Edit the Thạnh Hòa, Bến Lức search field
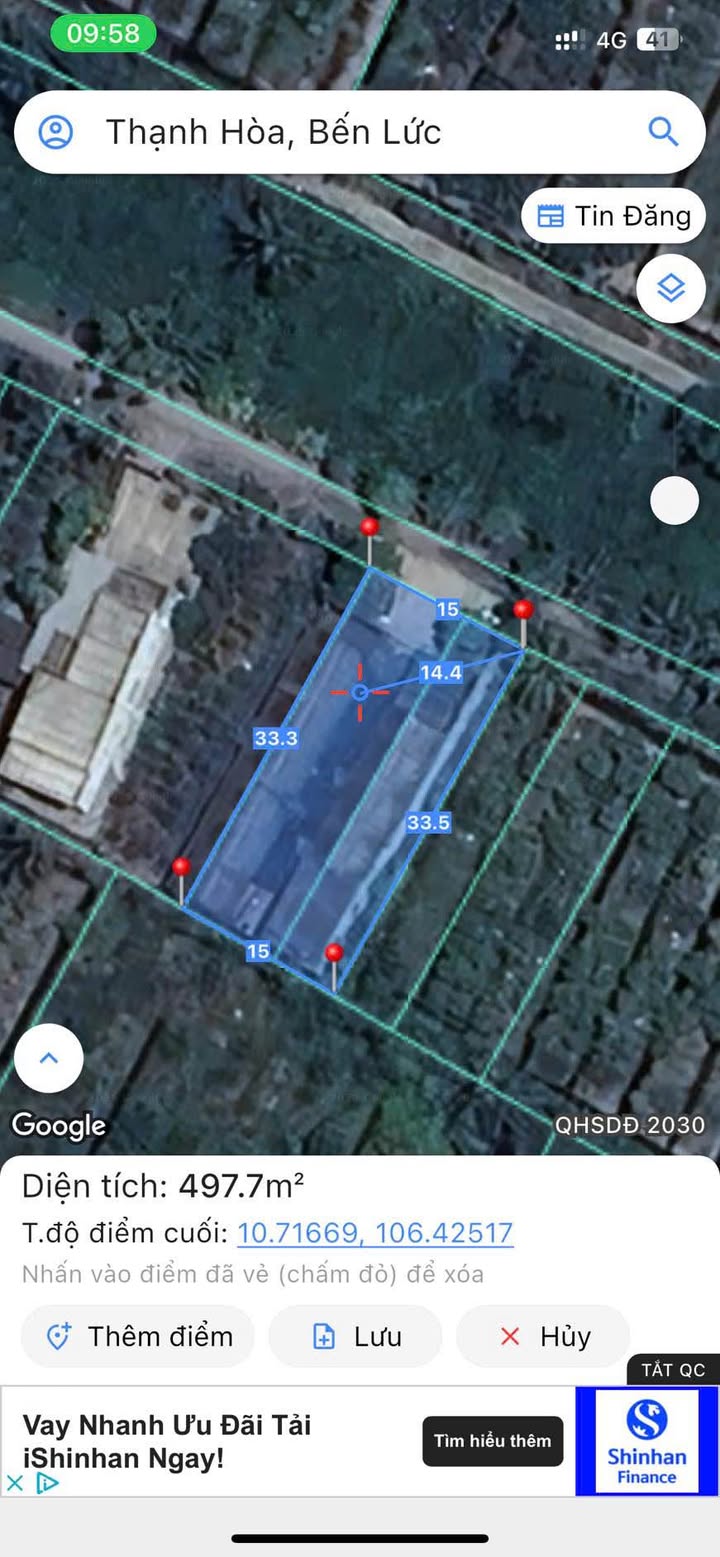 tap(360, 132)
